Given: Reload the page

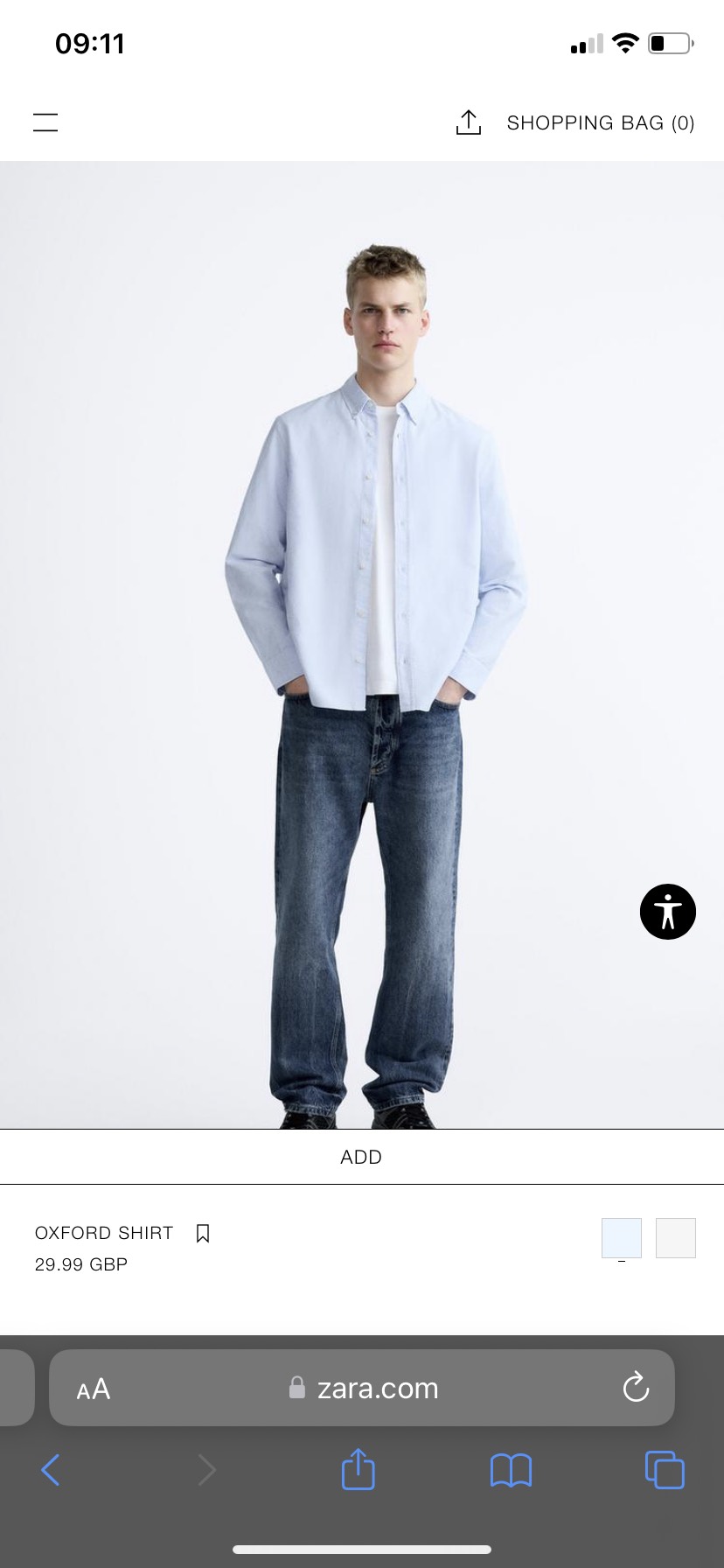Looking at the screenshot, I should [636, 1387].
